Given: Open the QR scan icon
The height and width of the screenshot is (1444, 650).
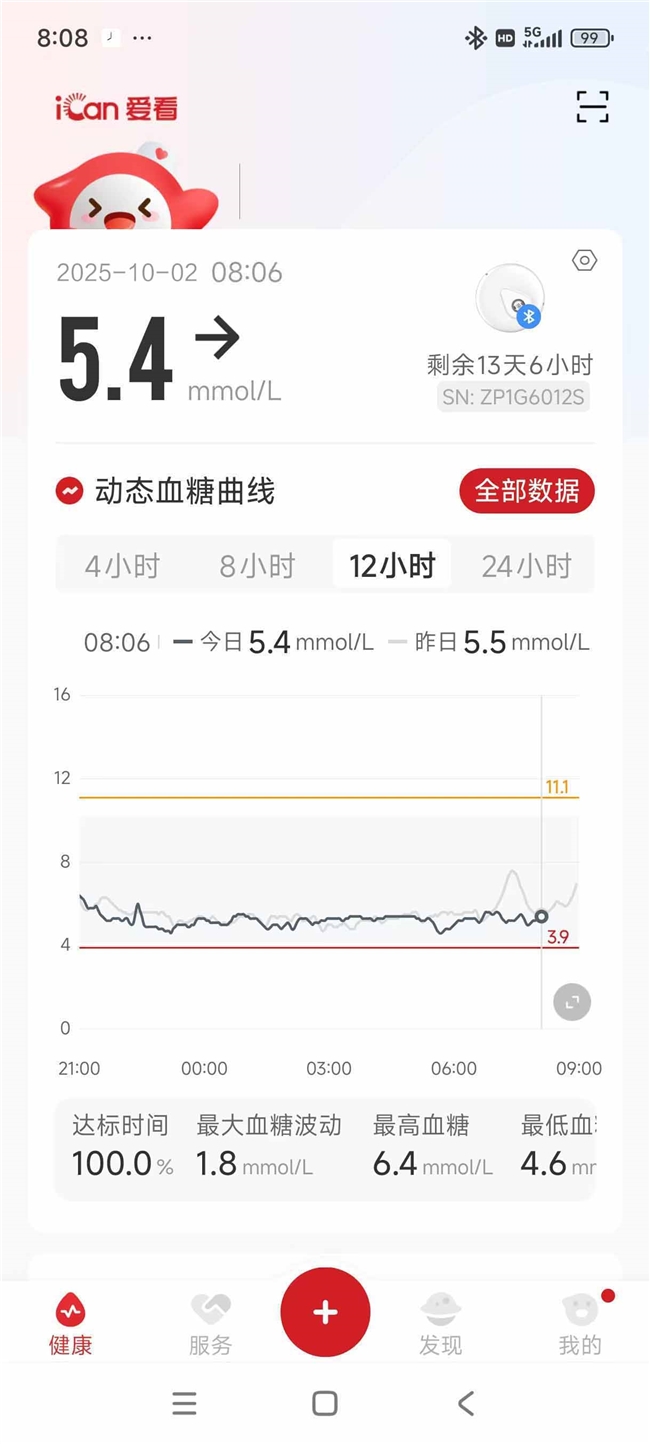Looking at the screenshot, I should [x=592, y=107].
